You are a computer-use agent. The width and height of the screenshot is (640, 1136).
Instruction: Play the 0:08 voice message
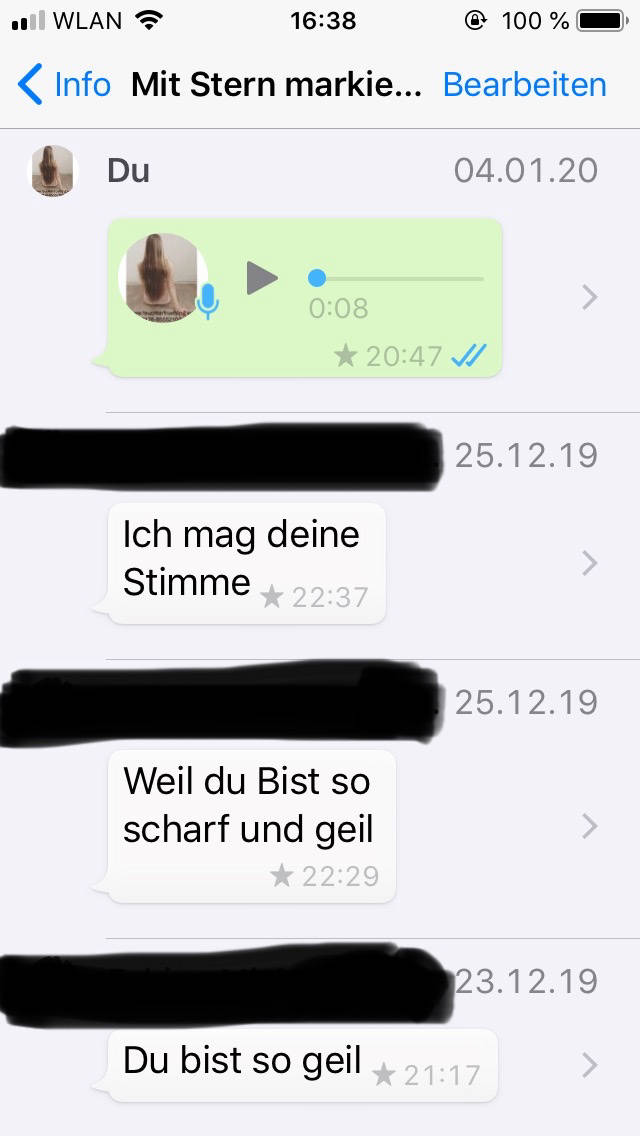click(x=262, y=277)
